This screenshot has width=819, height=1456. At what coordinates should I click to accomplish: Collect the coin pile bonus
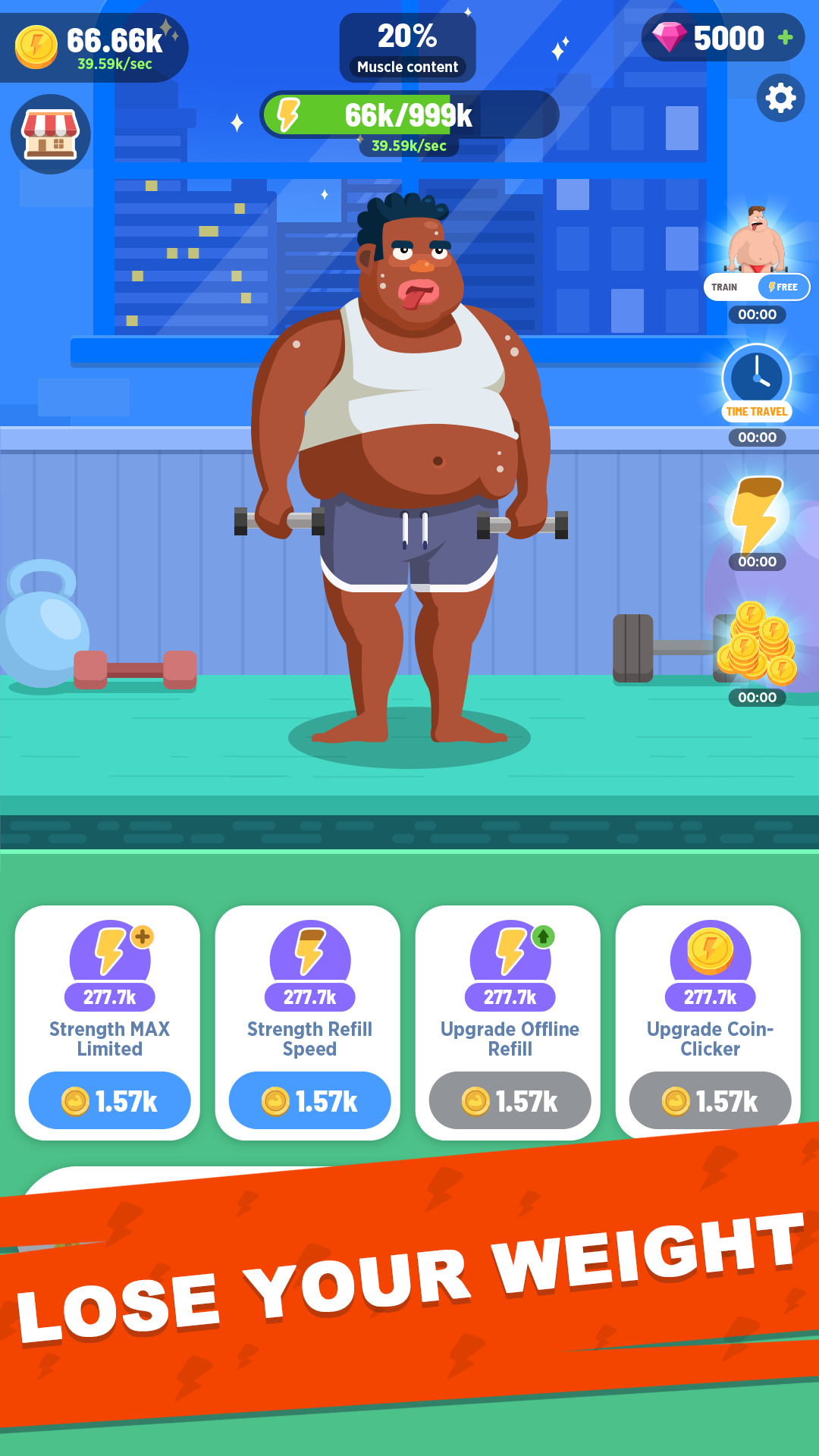coord(757,641)
